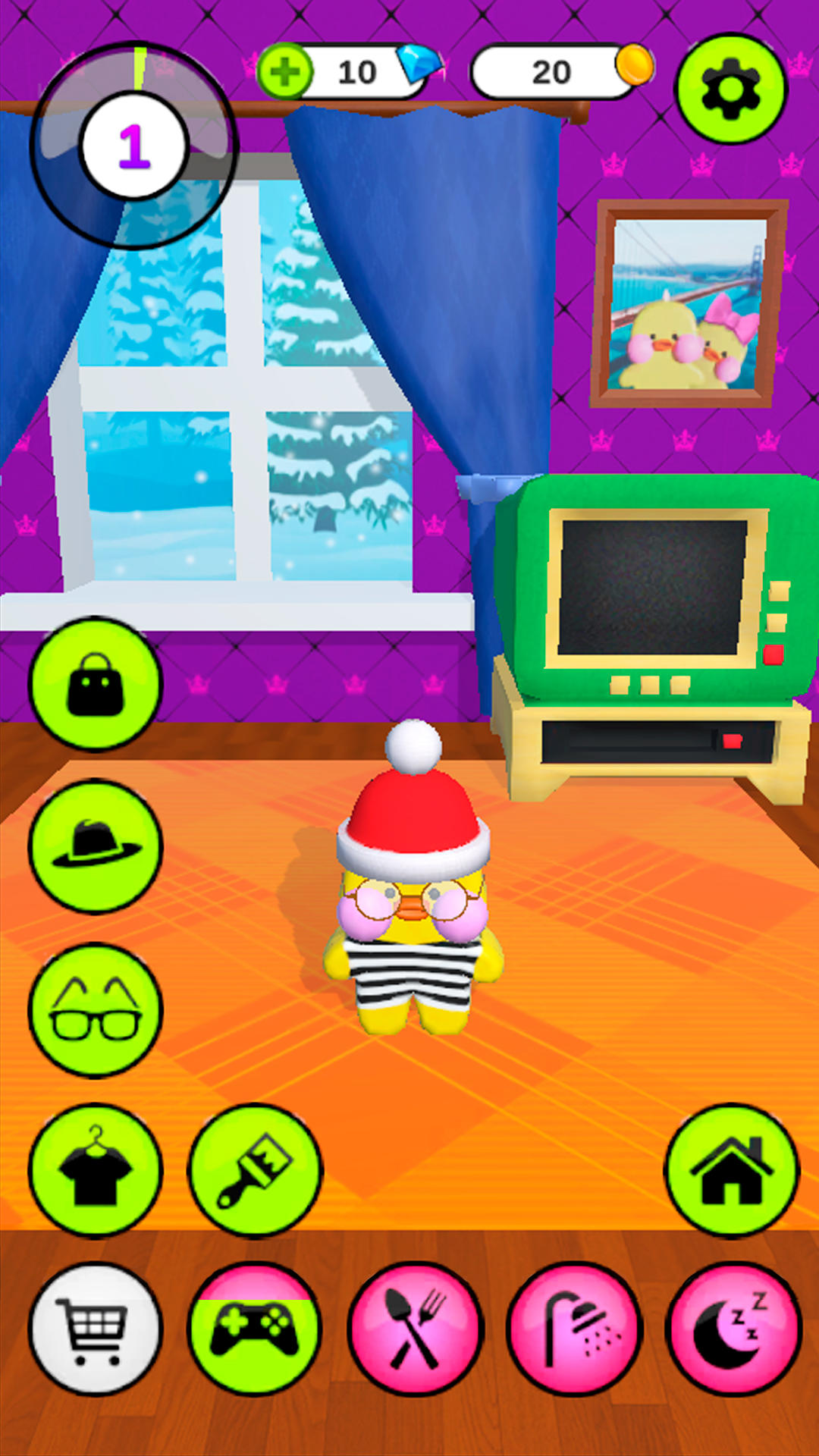819x1456 pixels.
Task: Choose a hat for the duck
Action: click(x=96, y=846)
